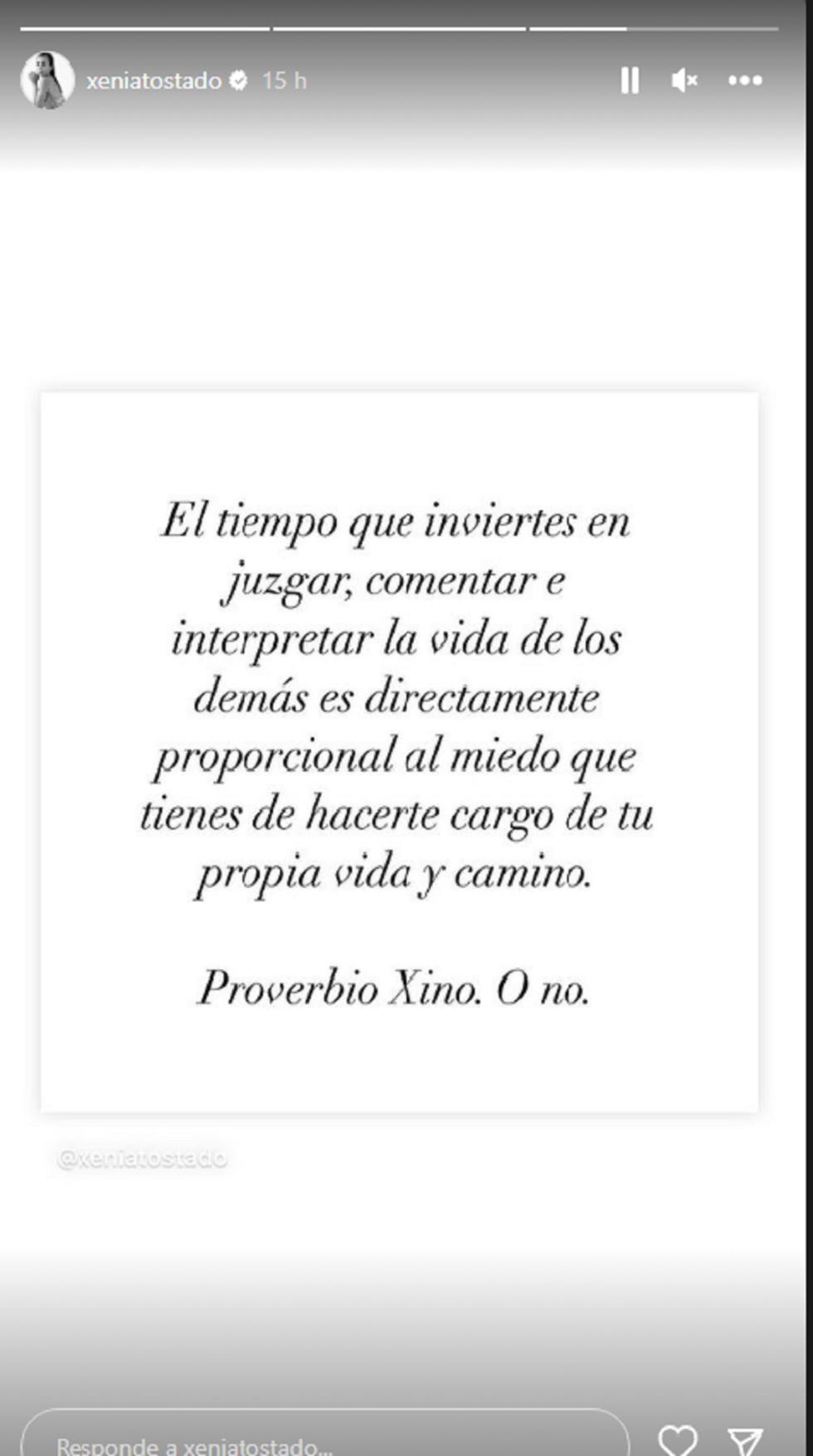Viewport: 813px width, 1456px height.
Task: Open the three-dot more options menu
Action: coord(745,80)
